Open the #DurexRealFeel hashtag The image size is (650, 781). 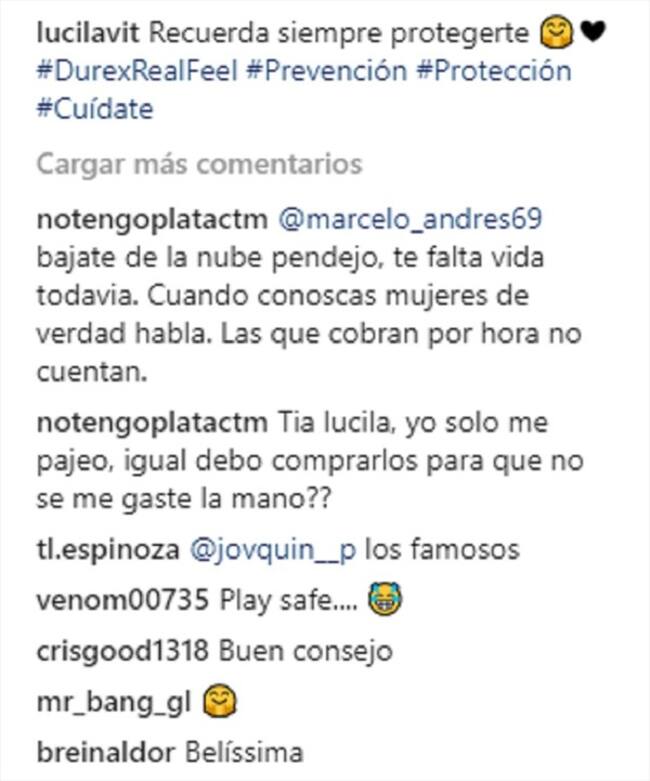136,72
